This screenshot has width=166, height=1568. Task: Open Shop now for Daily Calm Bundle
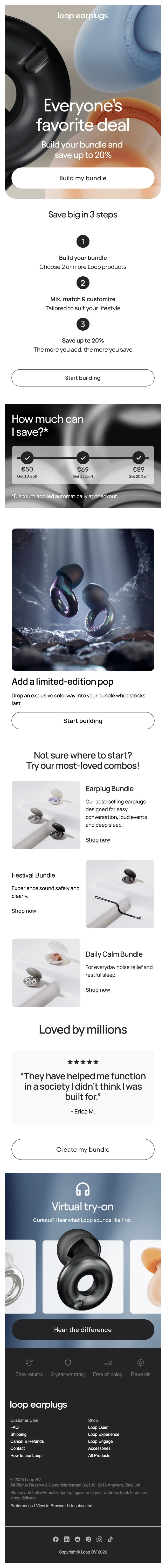[98, 990]
